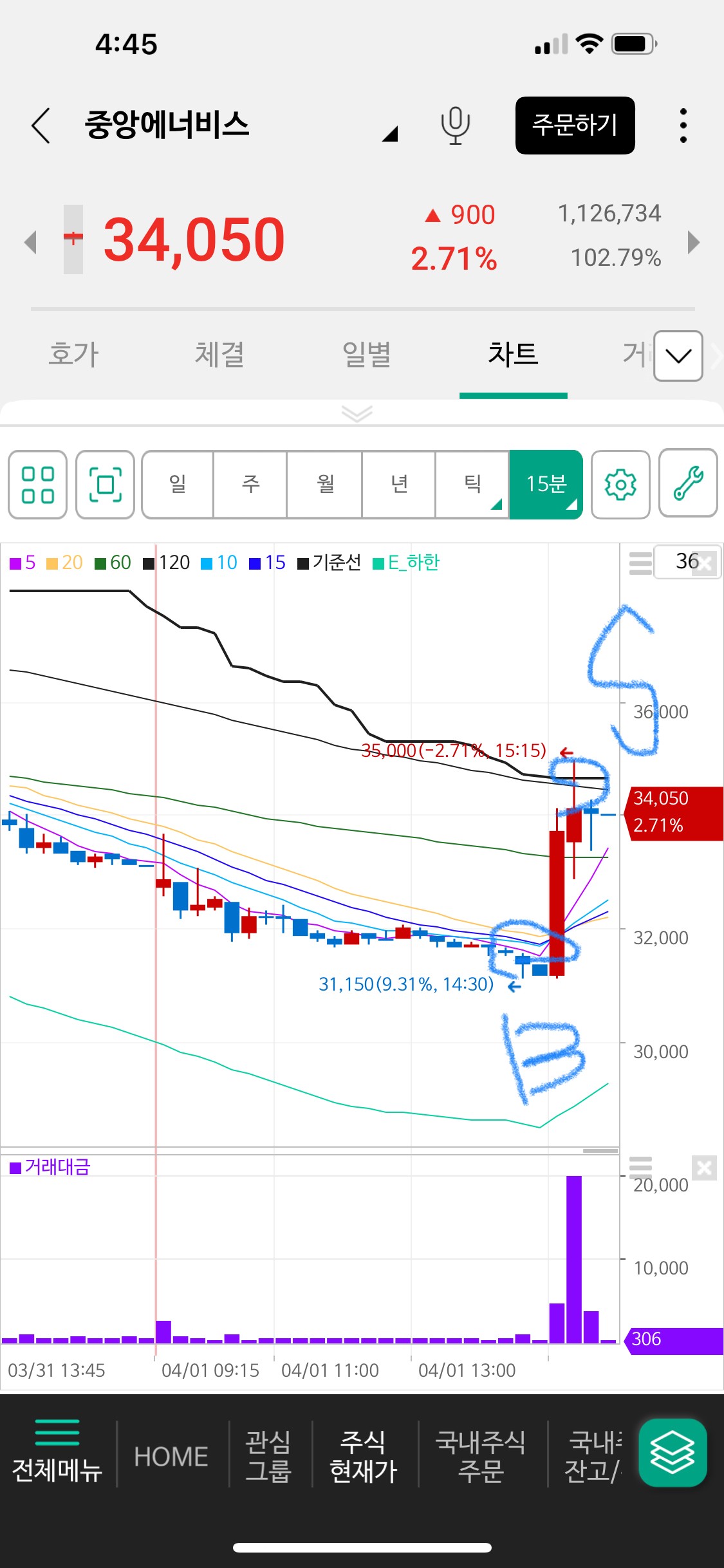Screen dimensions: 724x1568
Task: Start voice search with the microphone
Action: (455, 126)
